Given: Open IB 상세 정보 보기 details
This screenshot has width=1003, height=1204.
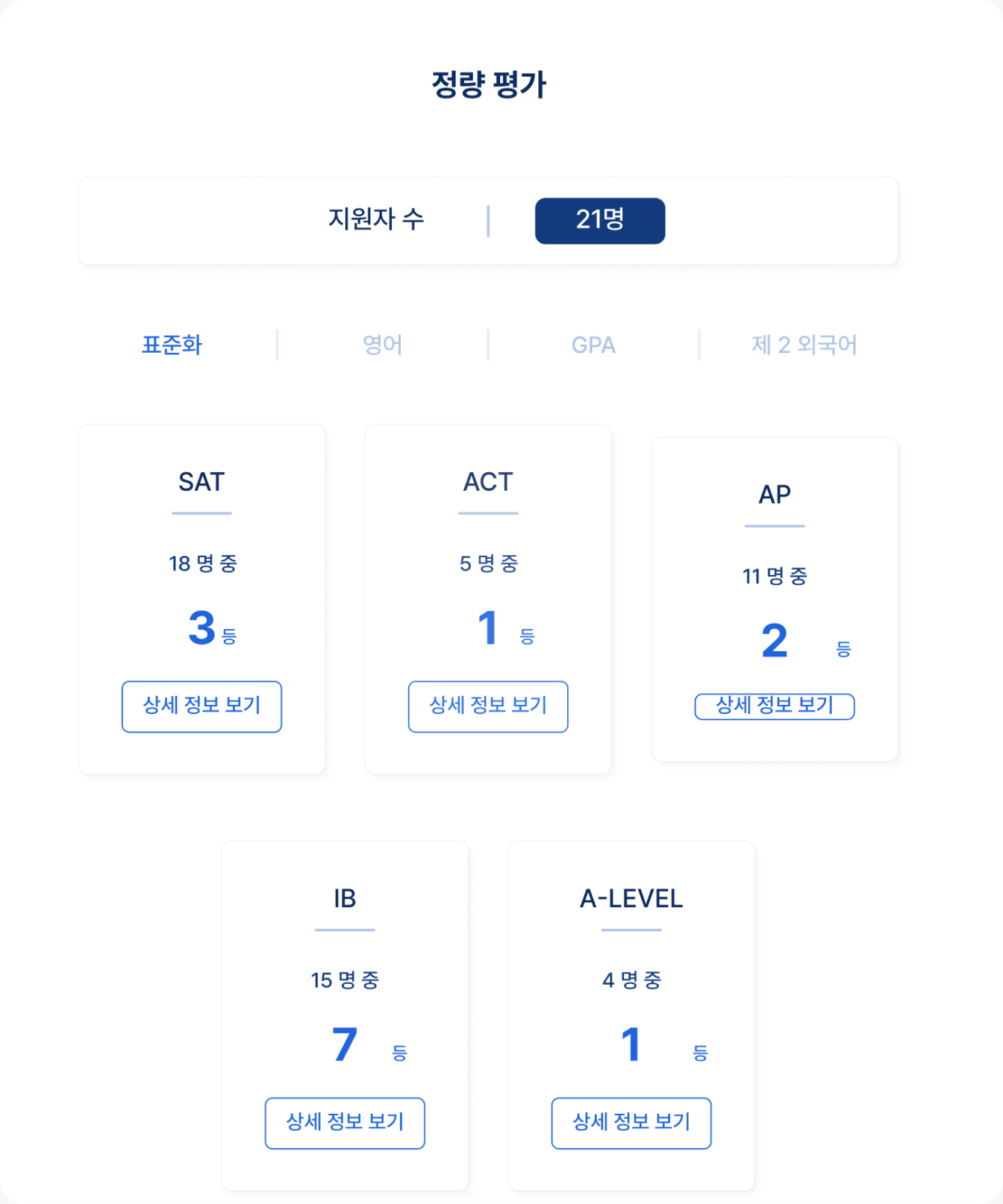Looking at the screenshot, I should (x=345, y=1123).
